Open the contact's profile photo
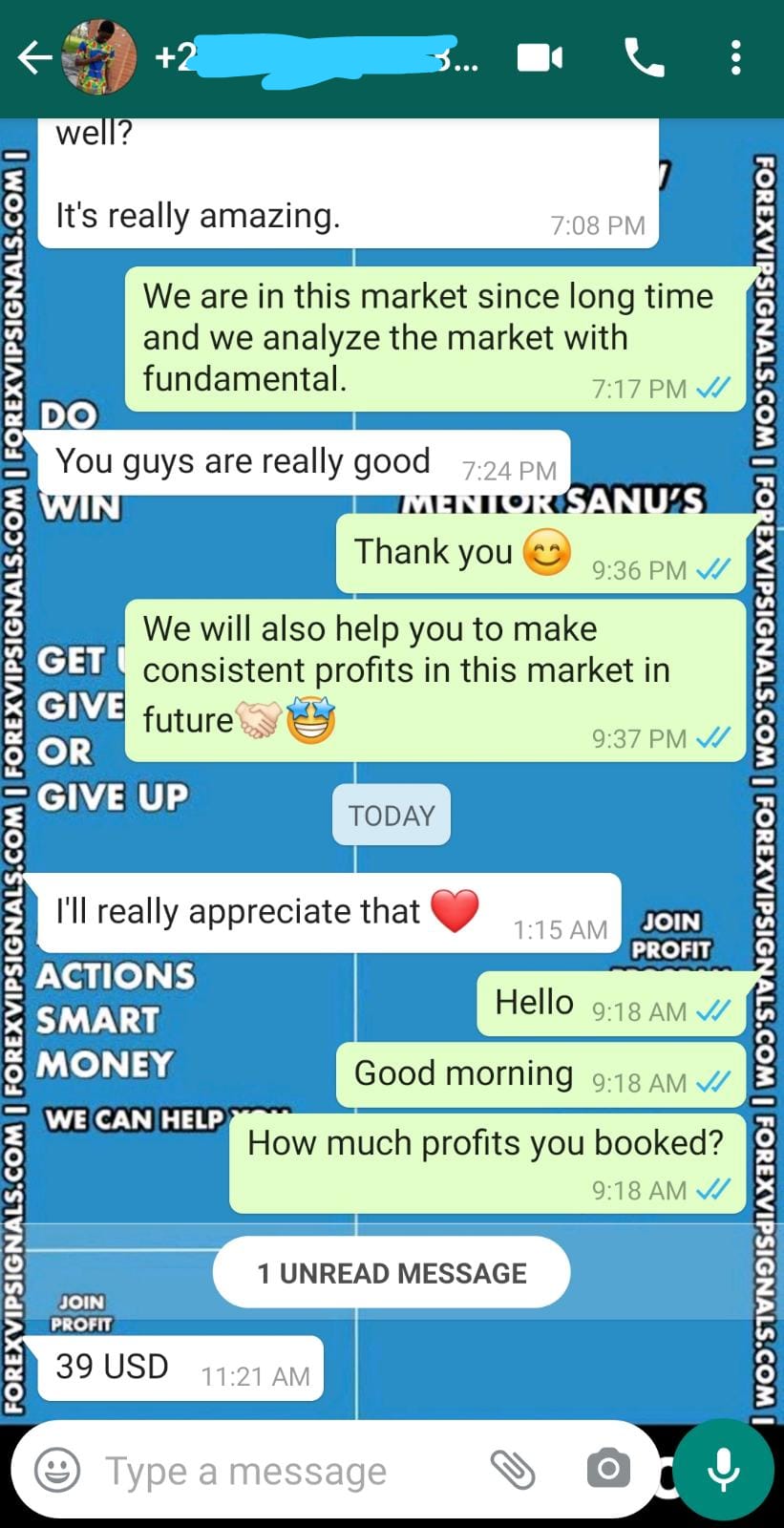This screenshot has width=784, height=1528. pyautogui.click(x=98, y=57)
